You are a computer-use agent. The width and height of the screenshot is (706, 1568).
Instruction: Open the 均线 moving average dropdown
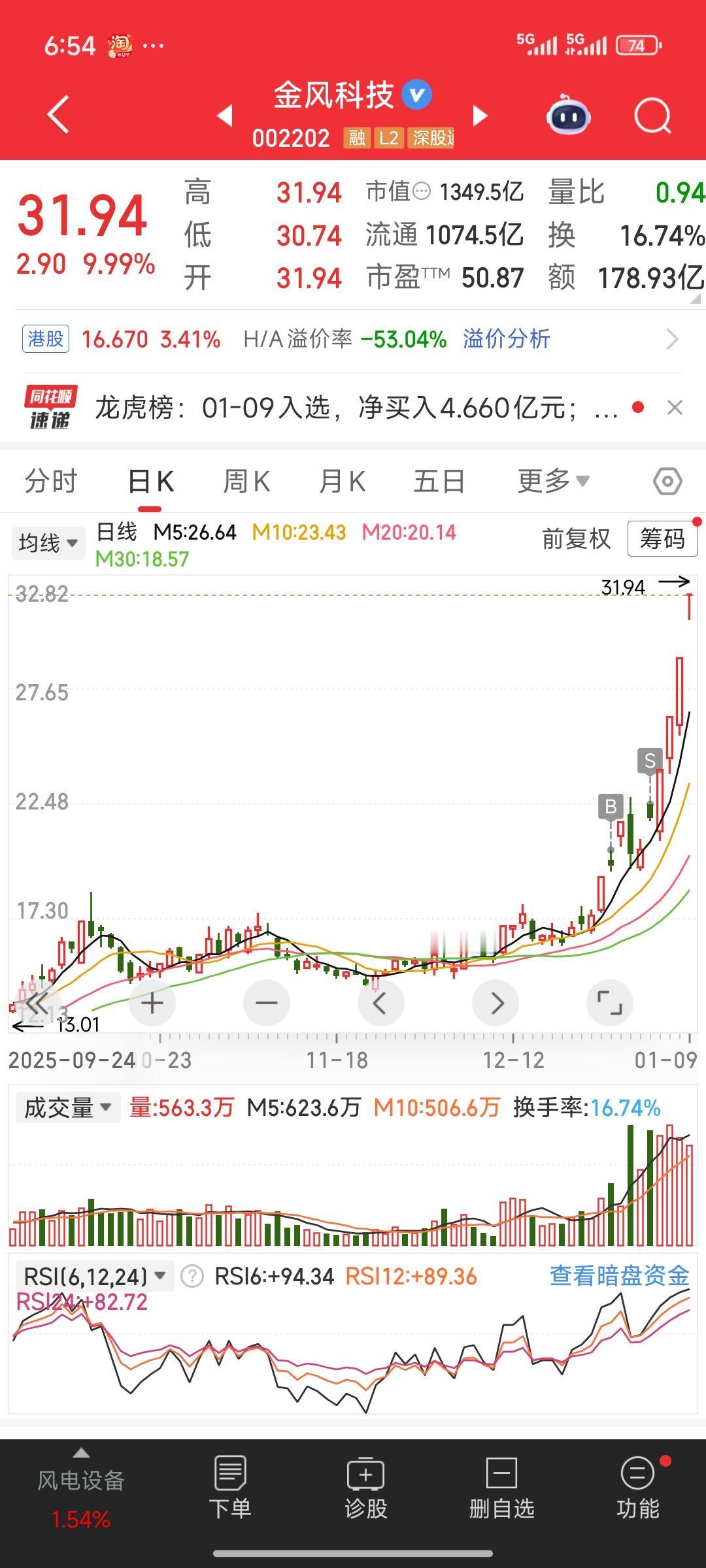pyautogui.click(x=48, y=542)
